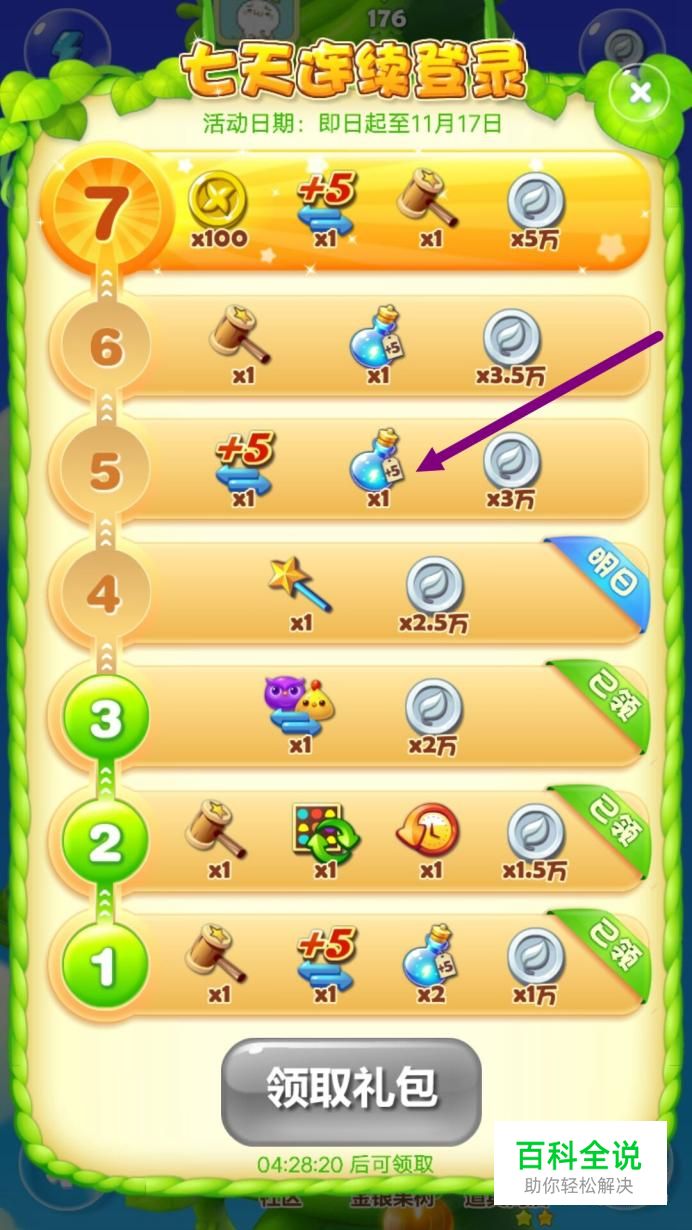The height and width of the screenshot is (1230, 692).
Task: Tap the 领取礼包 claim gift button
Action: pyautogui.click(x=351, y=1091)
